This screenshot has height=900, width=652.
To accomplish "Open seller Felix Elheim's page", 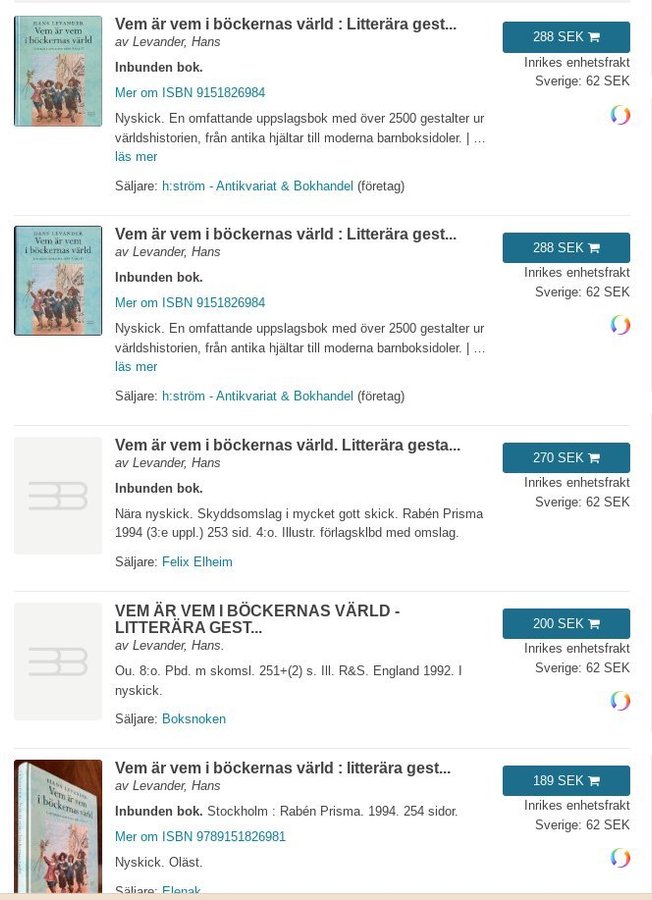I will [197, 562].
